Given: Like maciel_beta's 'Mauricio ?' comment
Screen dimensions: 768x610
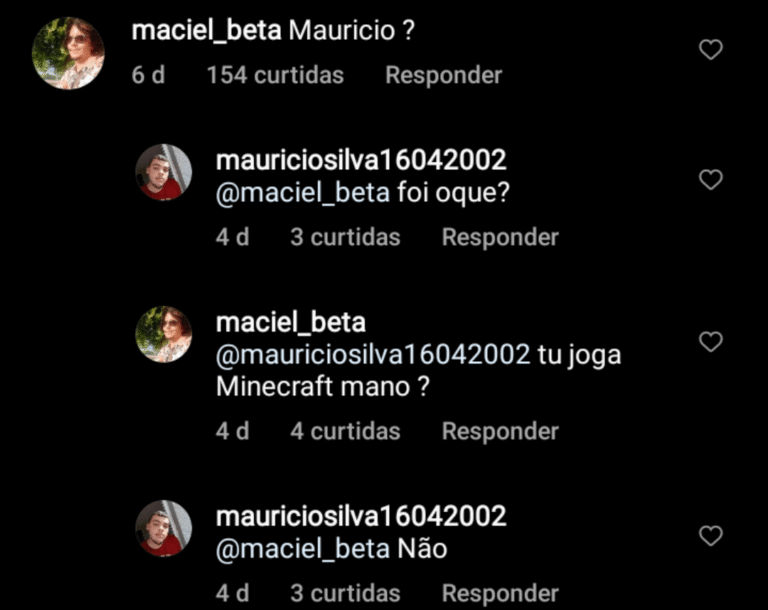Looking at the screenshot, I should click(x=710, y=50).
